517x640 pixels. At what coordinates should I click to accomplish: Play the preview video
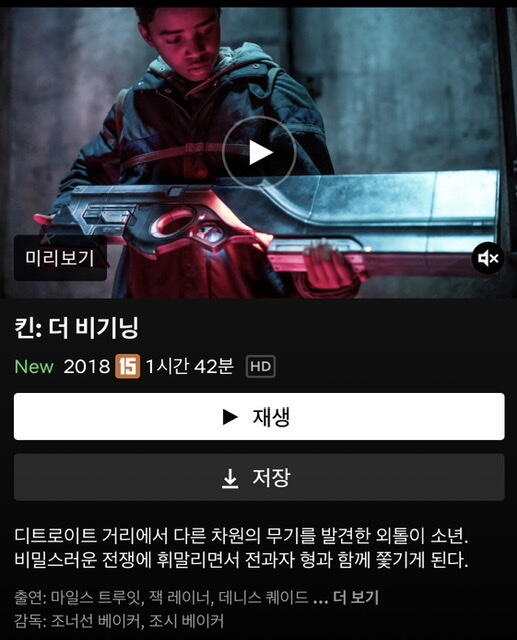[259, 152]
